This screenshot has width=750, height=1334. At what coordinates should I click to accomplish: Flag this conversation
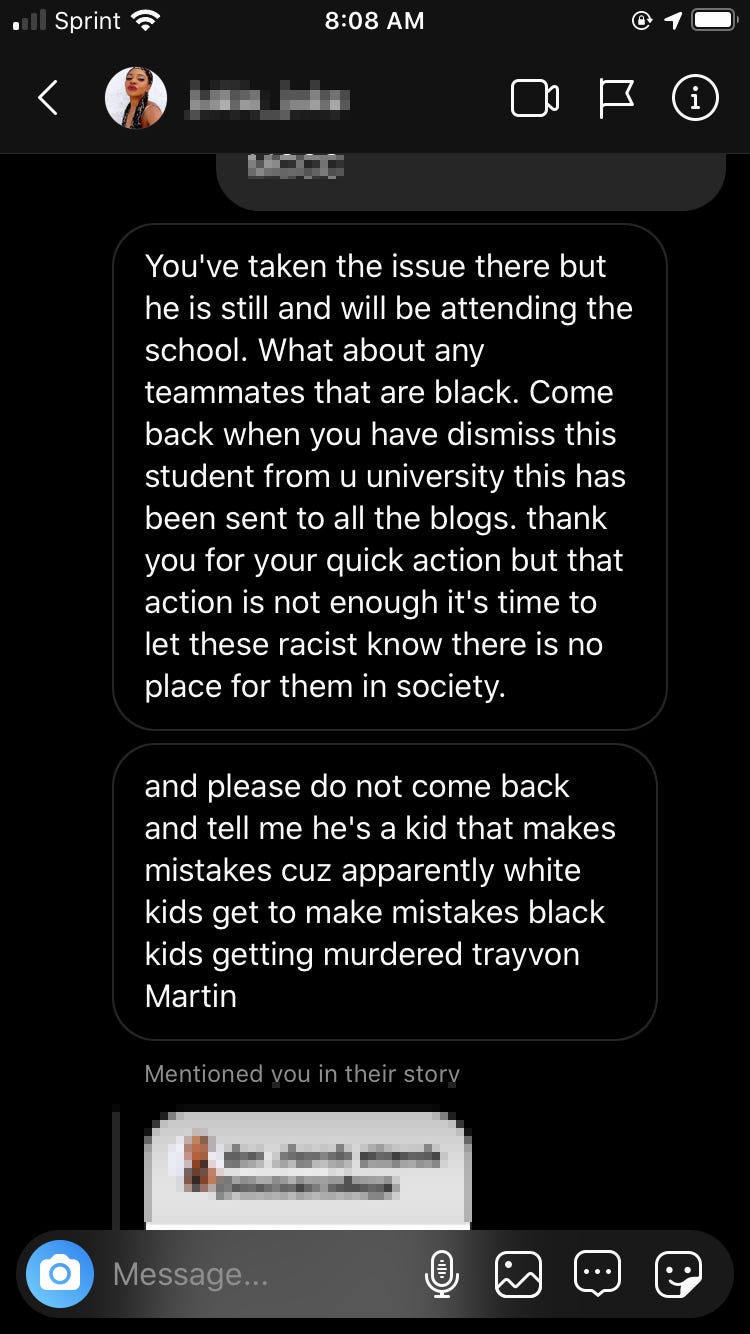pos(615,98)
